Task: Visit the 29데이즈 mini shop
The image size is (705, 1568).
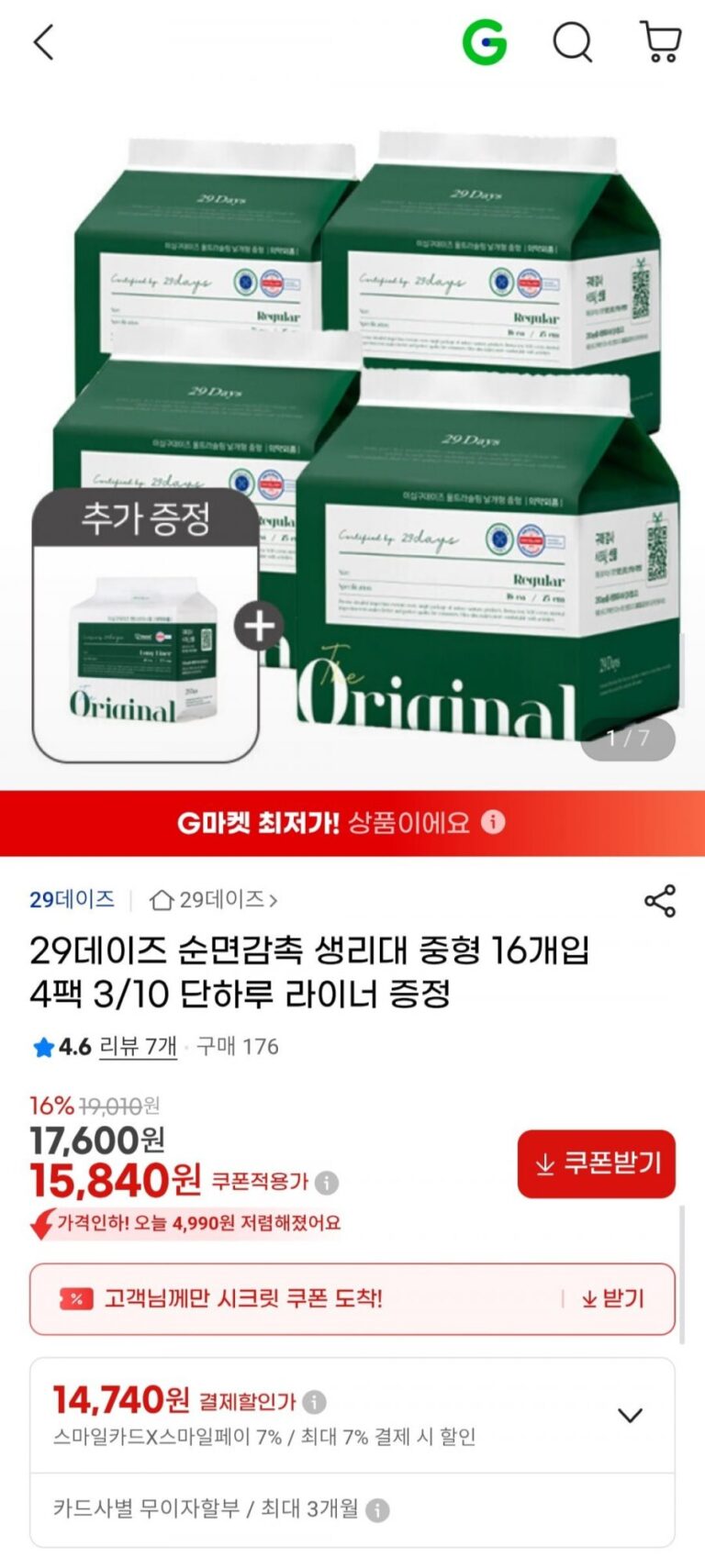Action: 214,900
